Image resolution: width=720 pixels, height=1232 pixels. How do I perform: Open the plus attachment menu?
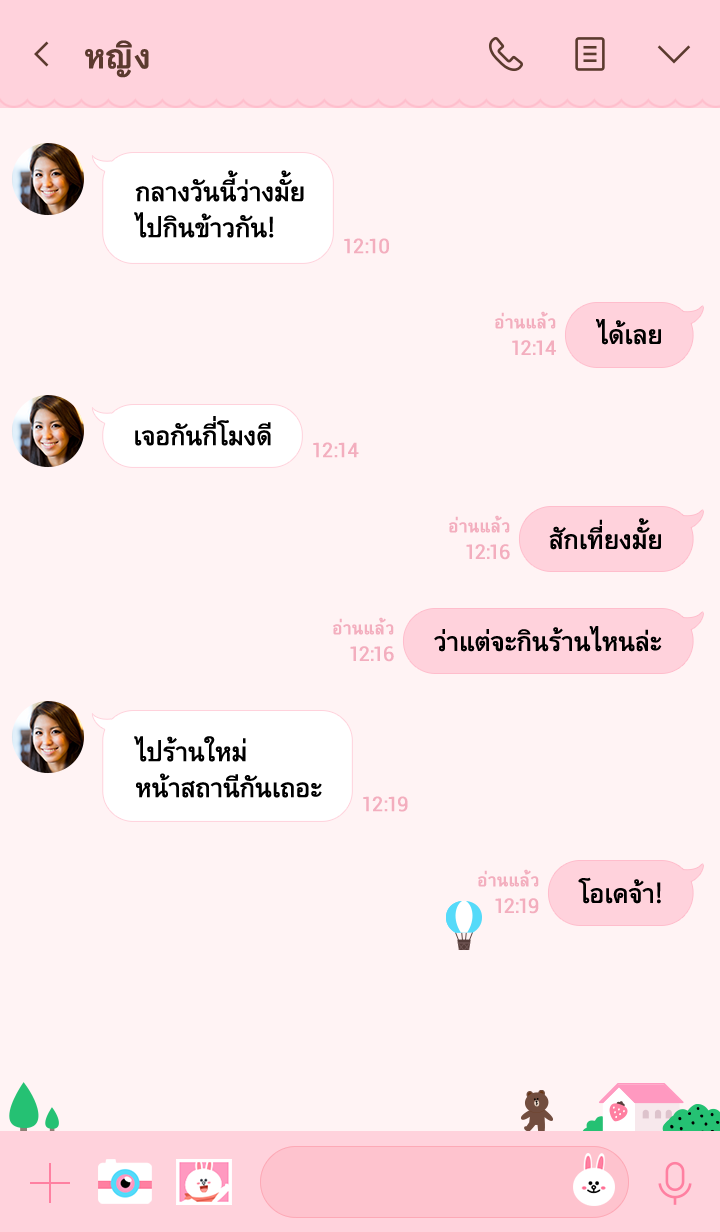[x=50, y=1183]
